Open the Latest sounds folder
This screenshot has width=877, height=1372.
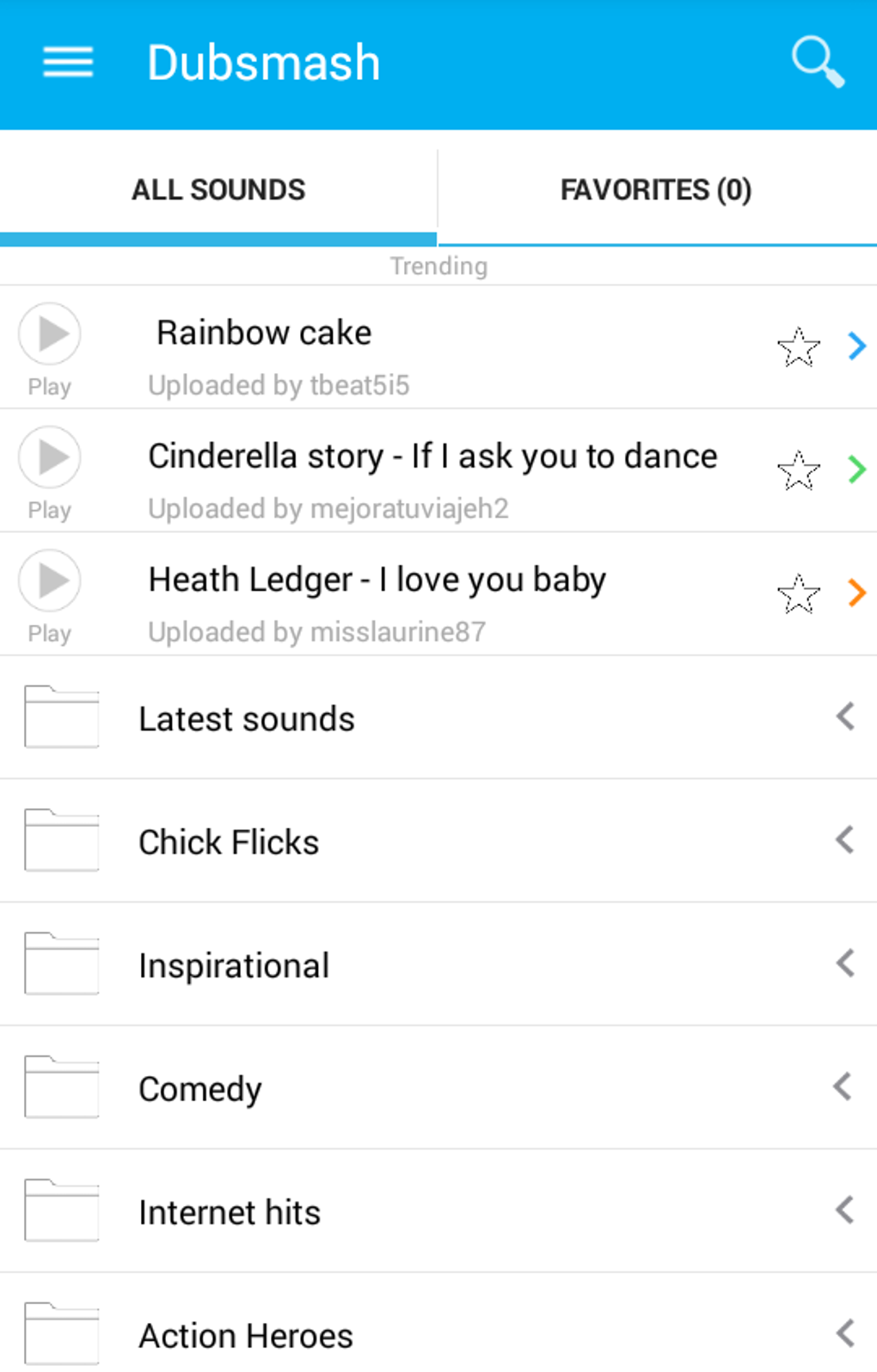[x=247, y=719]
